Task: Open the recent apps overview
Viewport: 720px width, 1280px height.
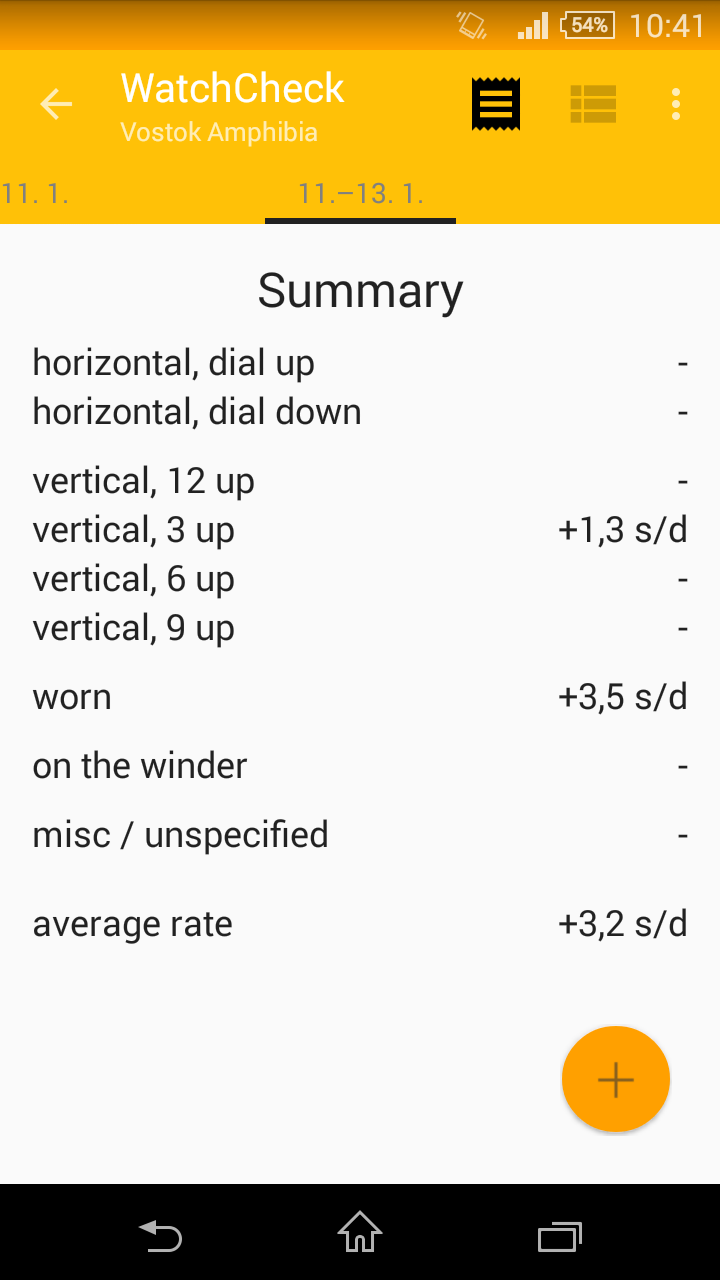Action: [560, 1236]
